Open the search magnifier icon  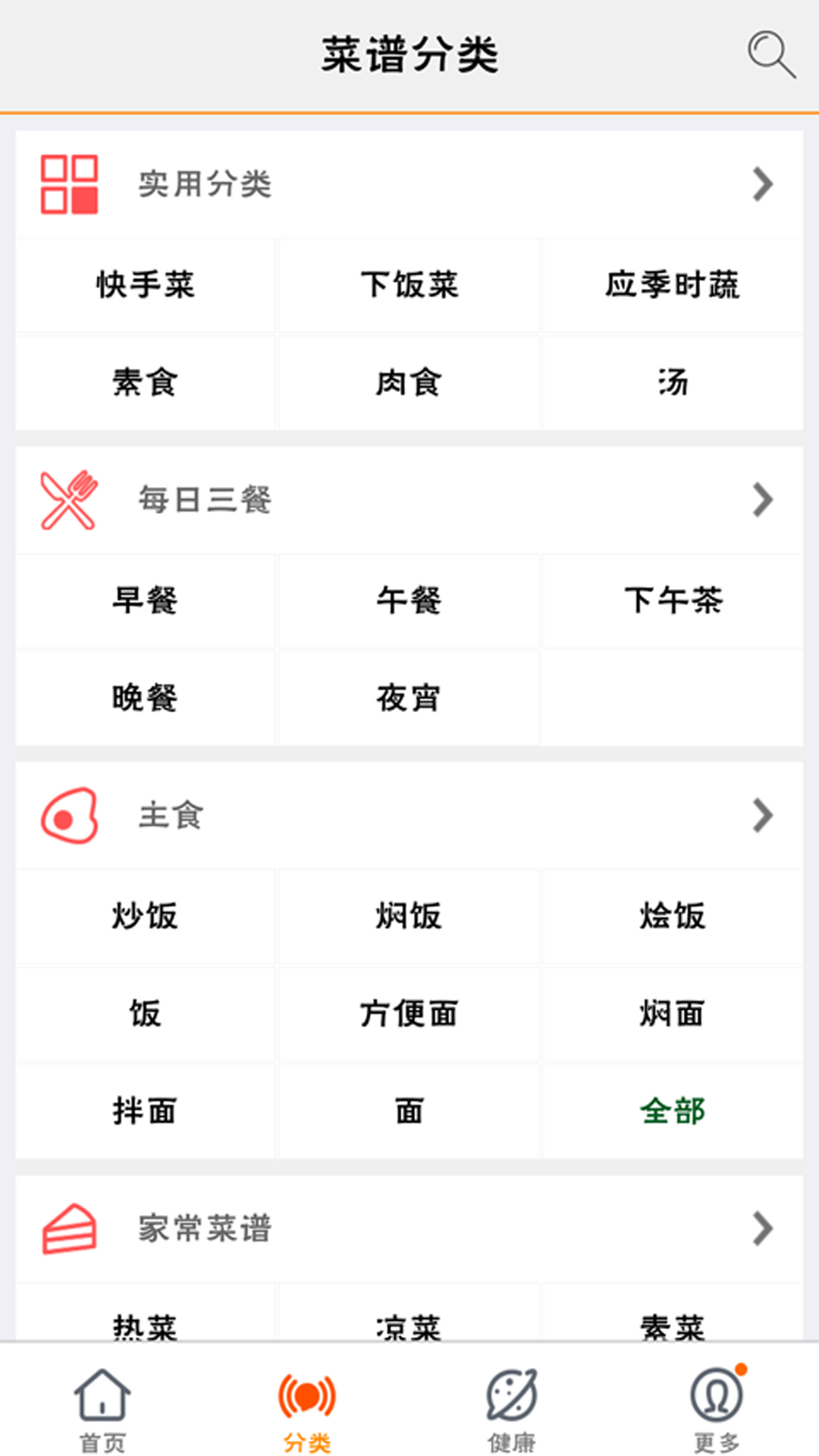(771, 55)
